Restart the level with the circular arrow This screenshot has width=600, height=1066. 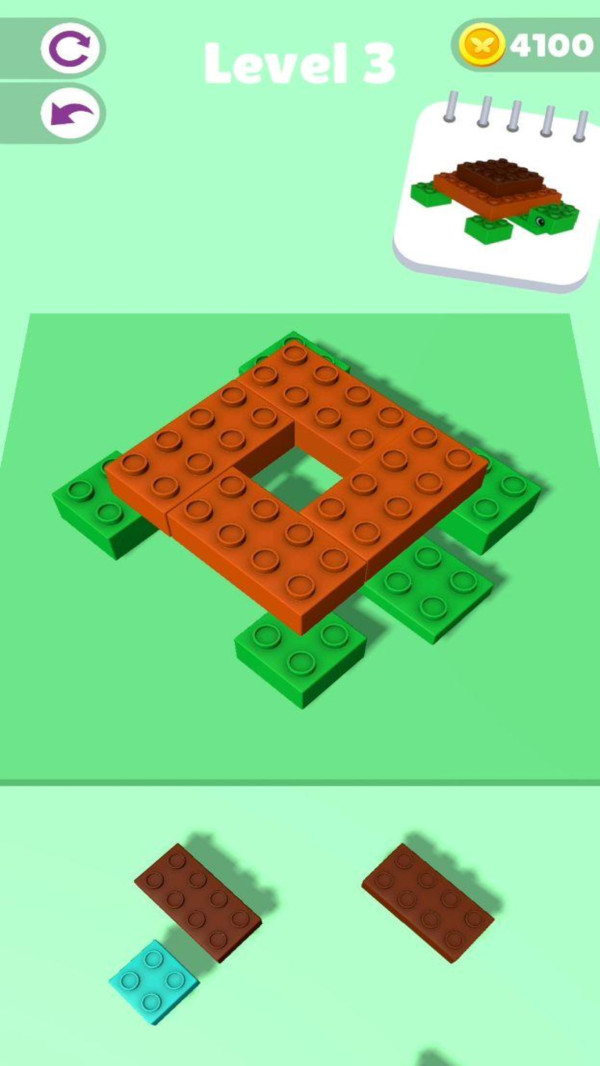[72, 47]
